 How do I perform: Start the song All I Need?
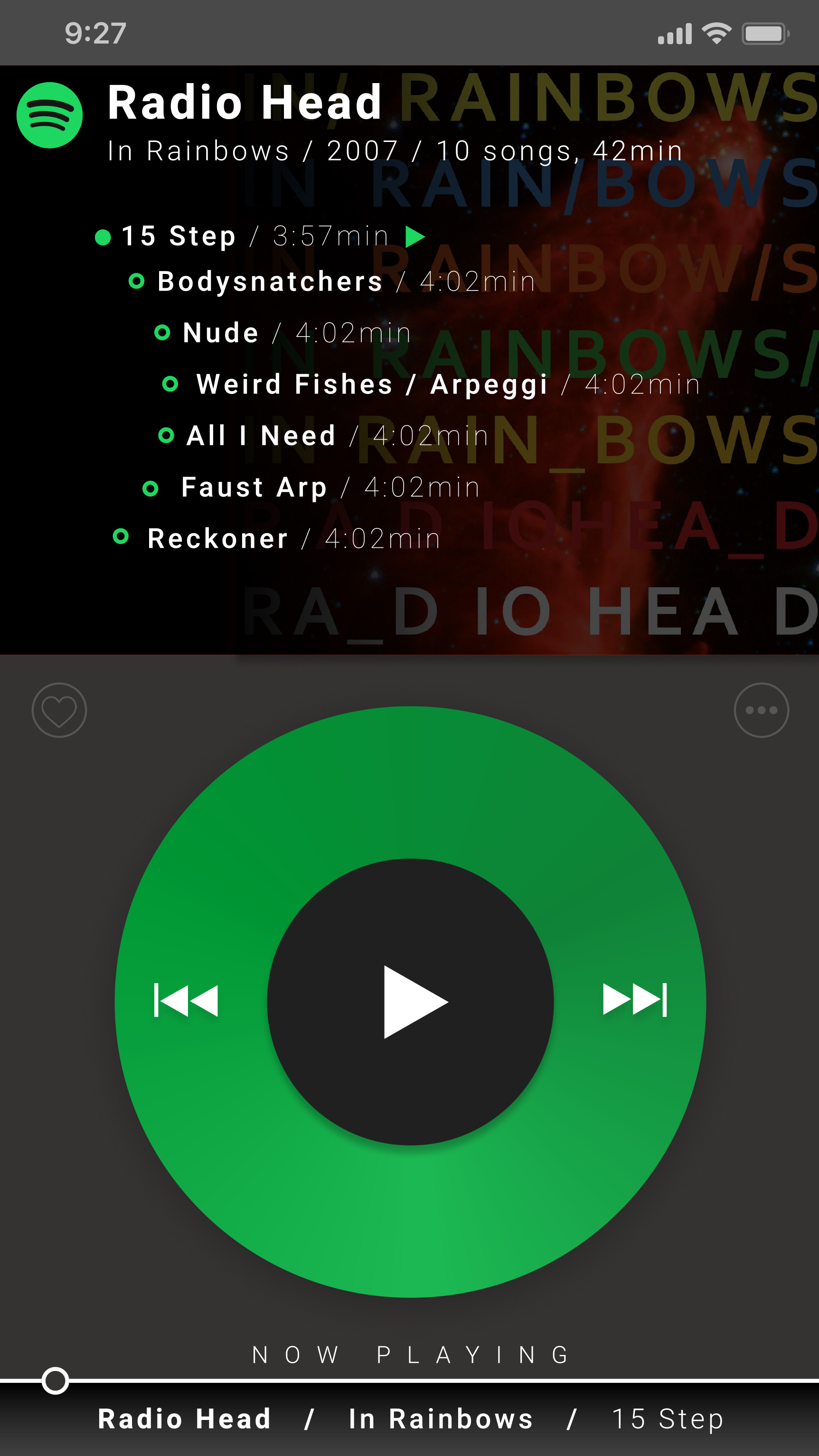coord(261,436)
